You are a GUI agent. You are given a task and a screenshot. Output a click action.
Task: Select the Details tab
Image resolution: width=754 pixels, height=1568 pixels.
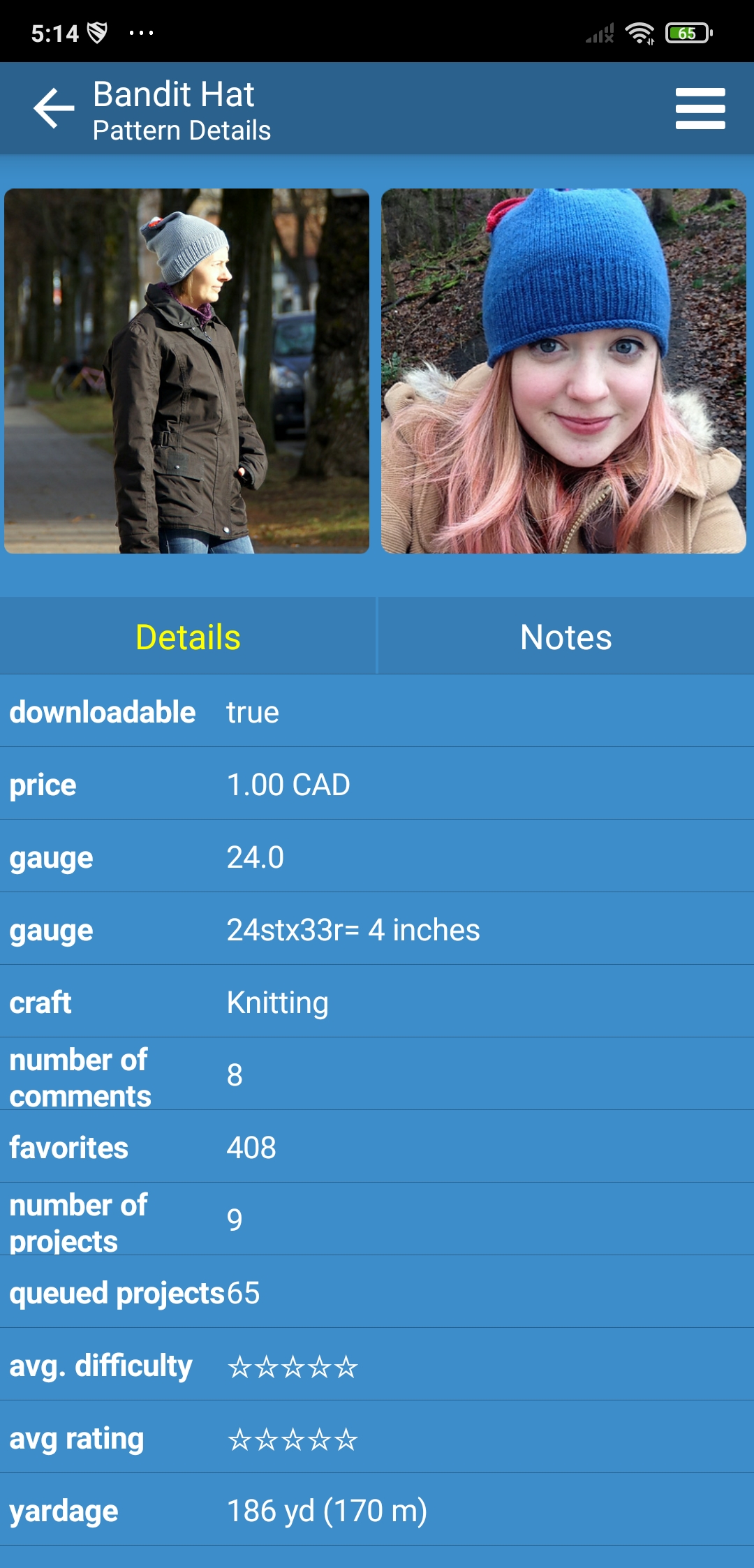[x=188, y=637]
